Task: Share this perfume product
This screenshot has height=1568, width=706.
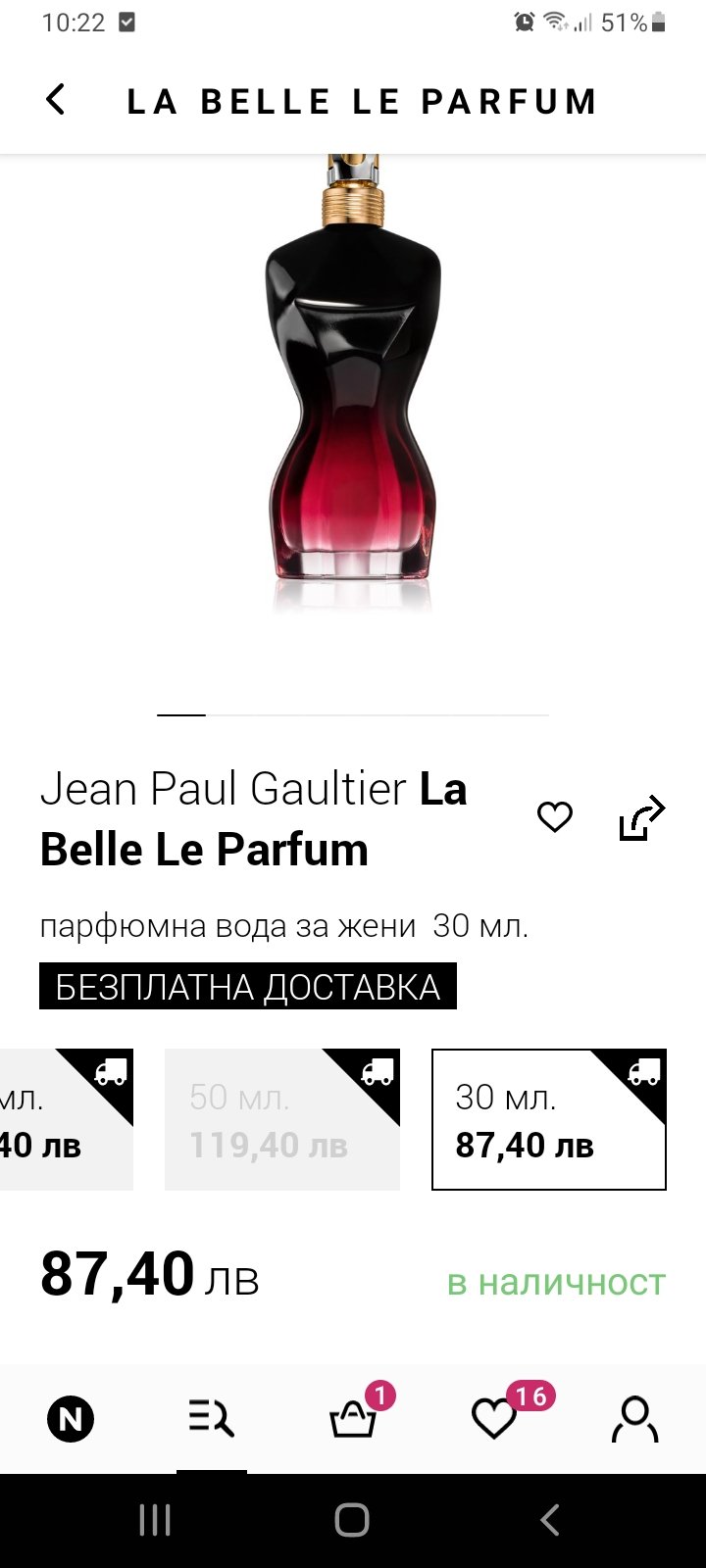Action: point(642,817)
